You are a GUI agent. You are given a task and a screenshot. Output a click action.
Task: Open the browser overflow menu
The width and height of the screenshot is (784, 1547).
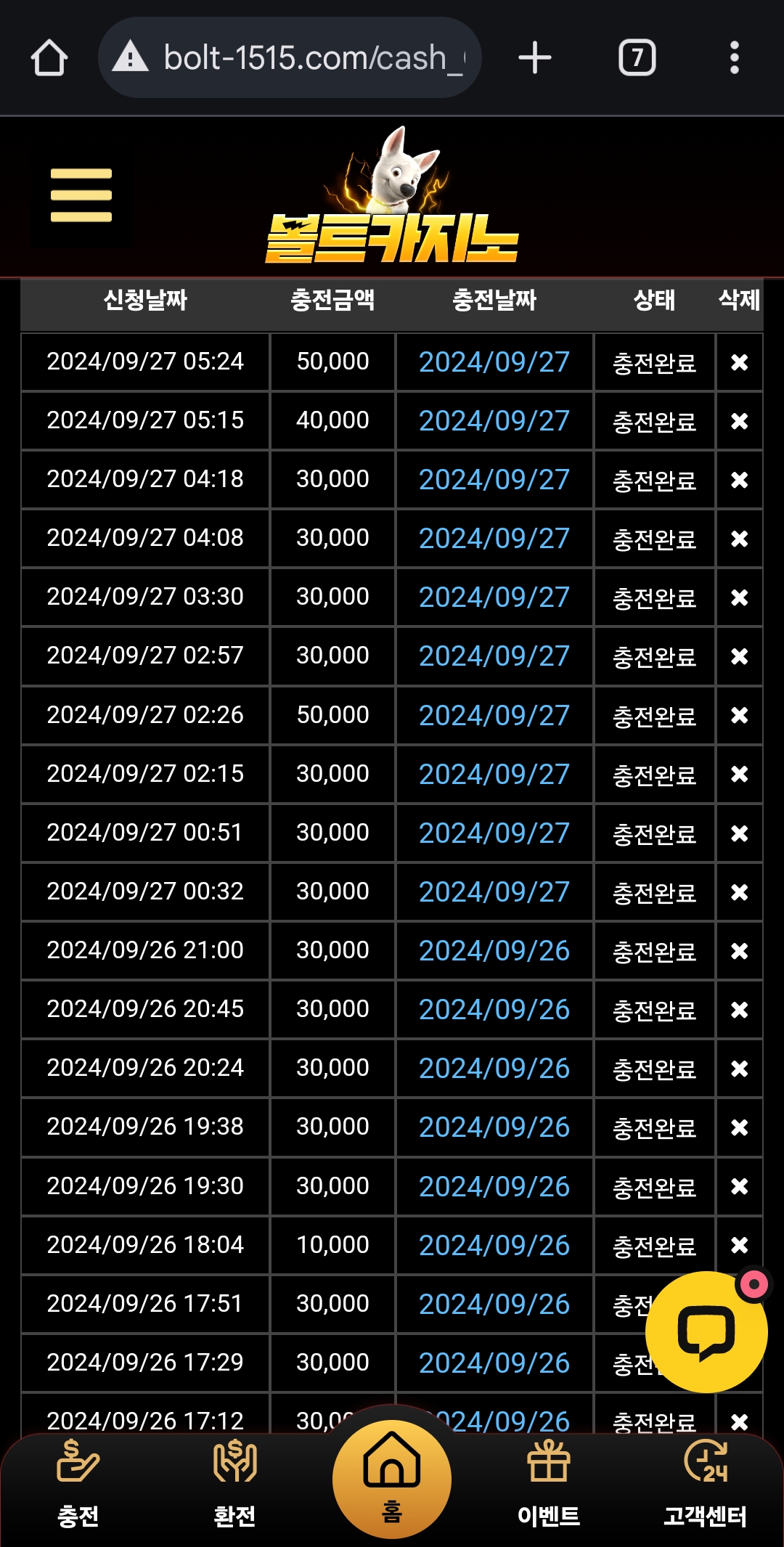click(x=734, y=58)
